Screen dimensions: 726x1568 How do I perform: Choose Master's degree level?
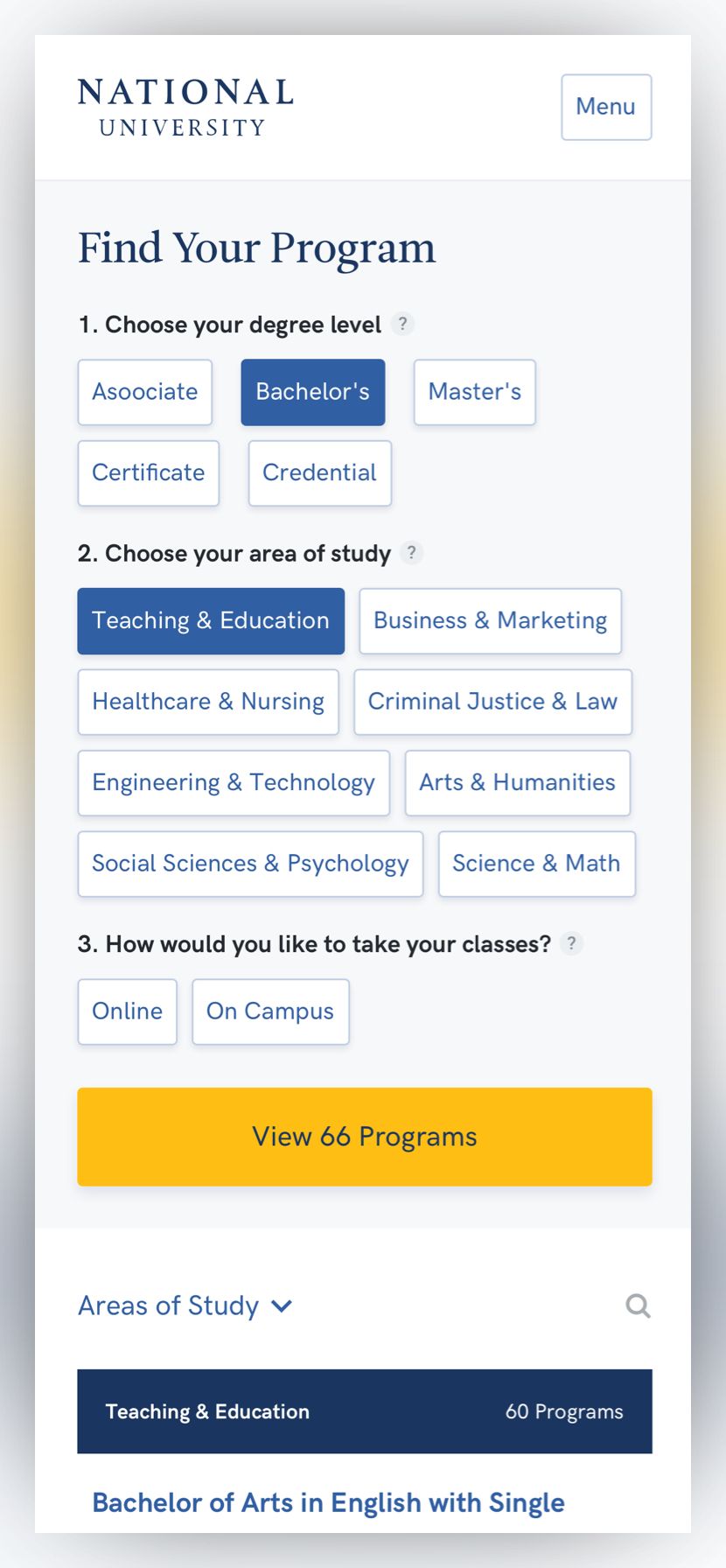(x=474, y=392)
